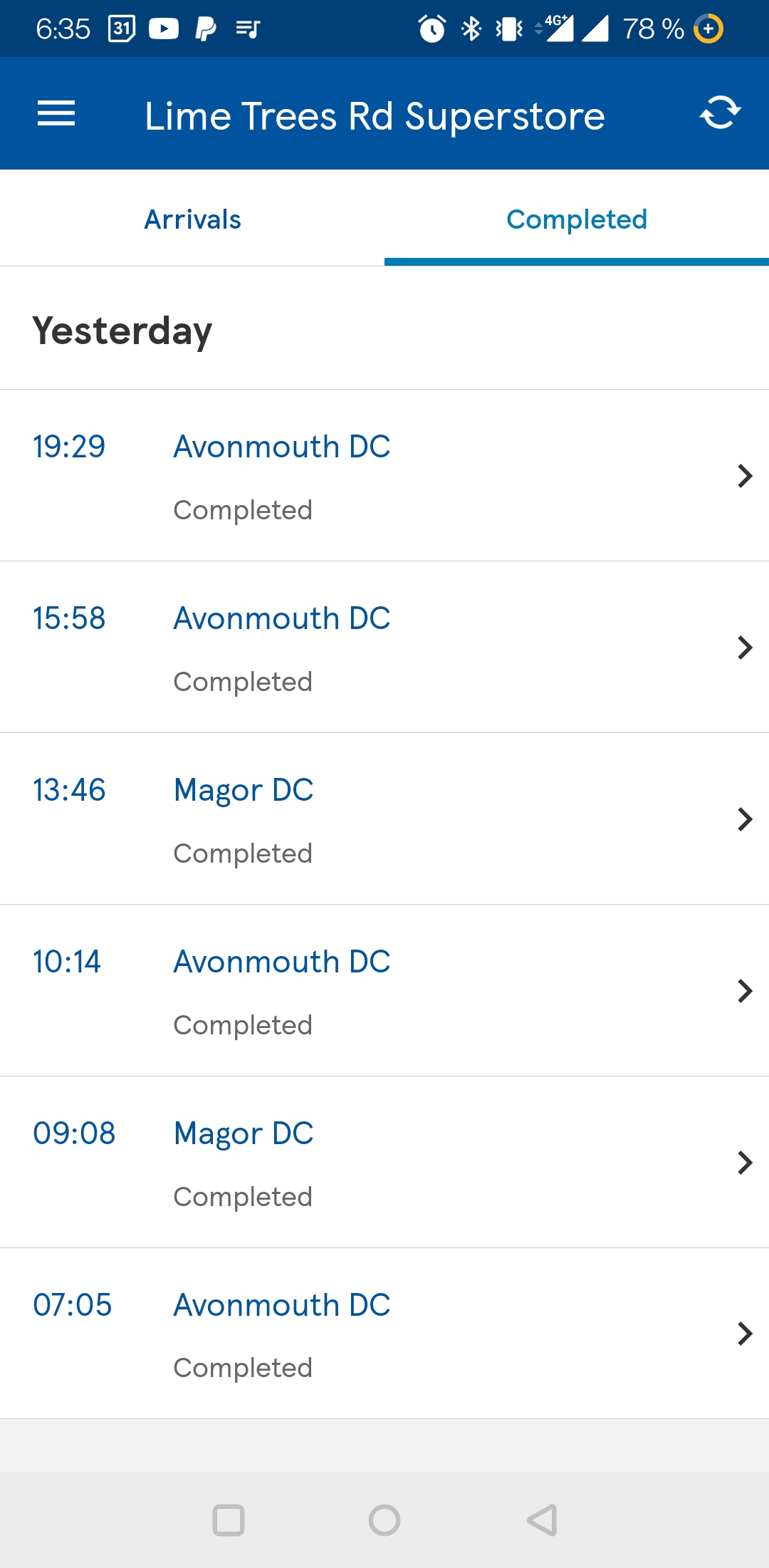Select the Completed tab

(x=577, y=219)
